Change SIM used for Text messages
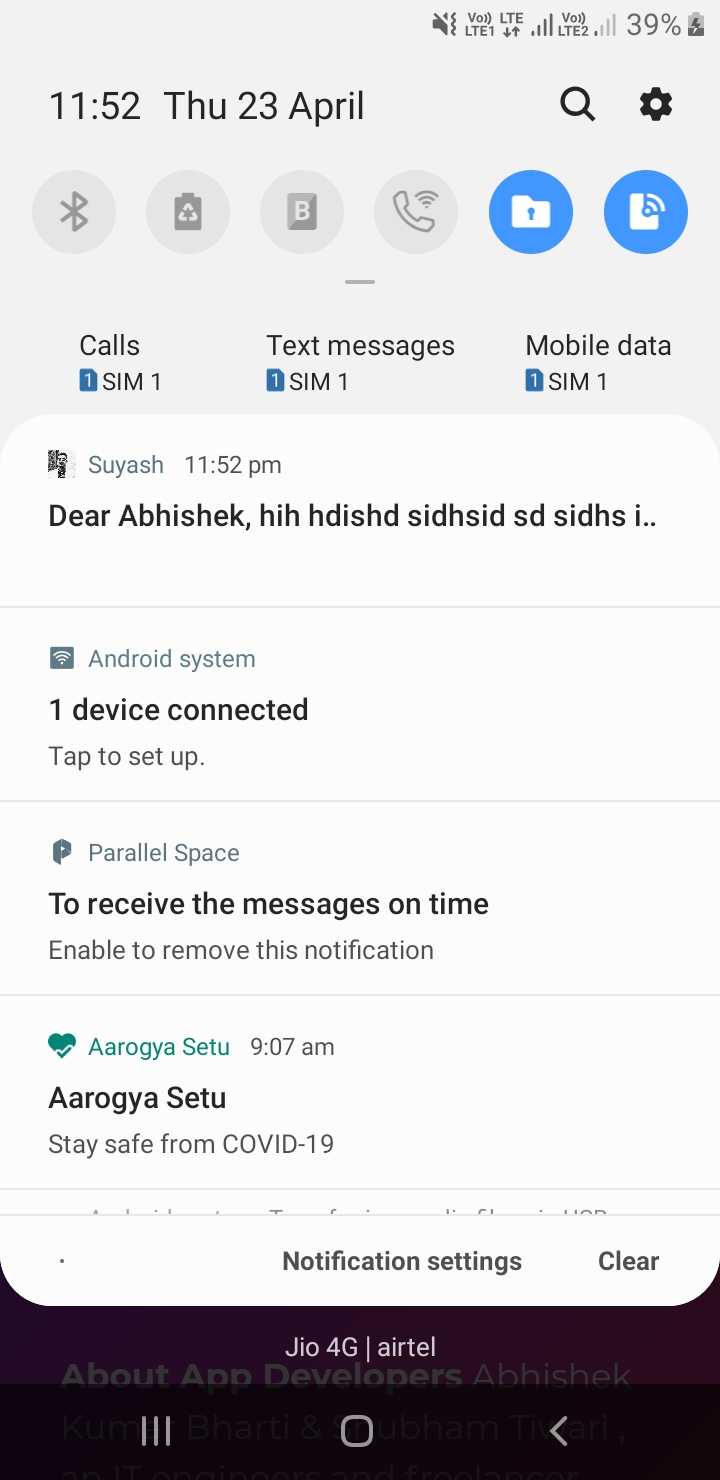 point(360,362)
